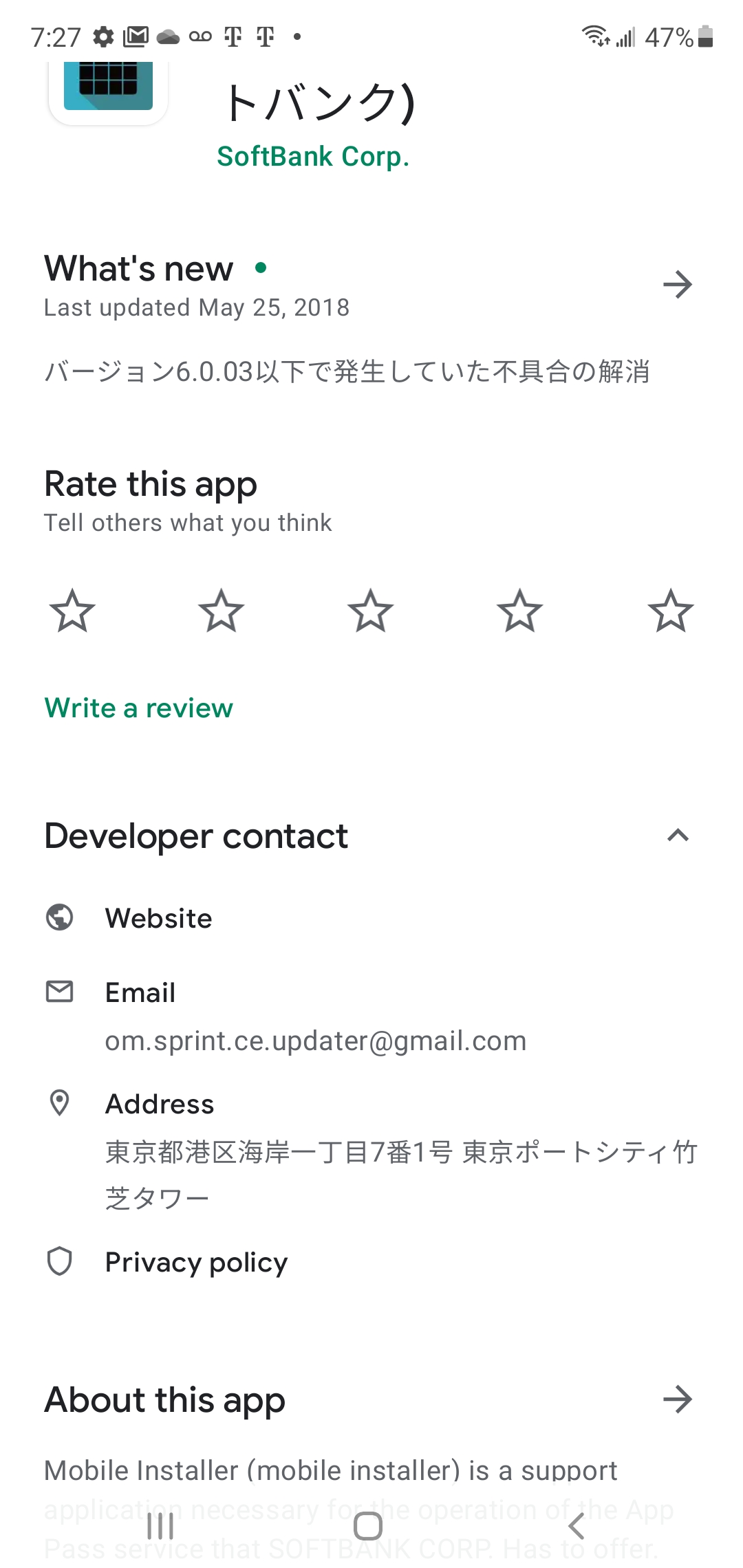Give the app five stars

[670, 611]
